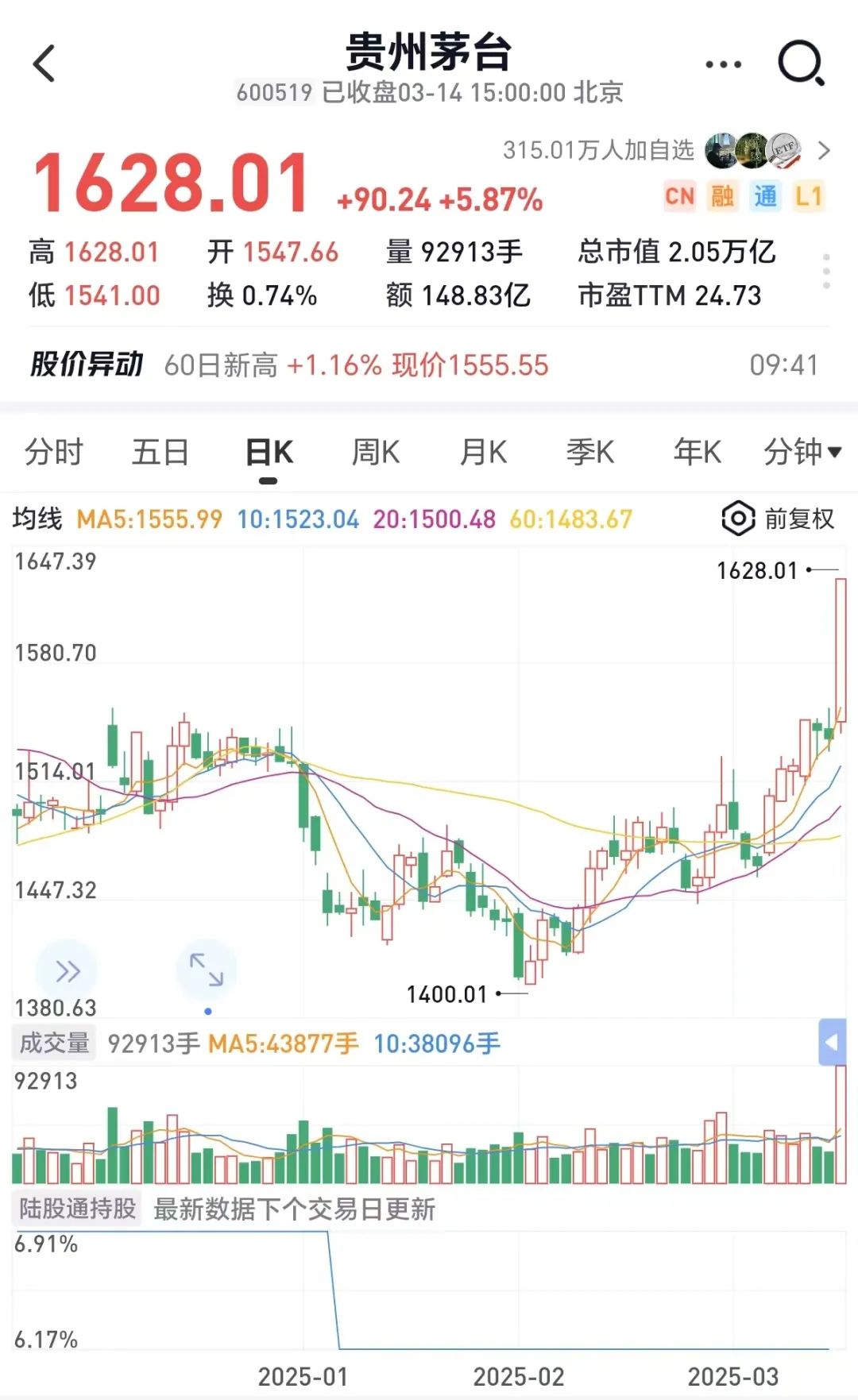Image resolution: width=858 pixels, height=1400 pixels.
Task: Switch to the 周K chart tab
Action: click(x=376, y=453)
